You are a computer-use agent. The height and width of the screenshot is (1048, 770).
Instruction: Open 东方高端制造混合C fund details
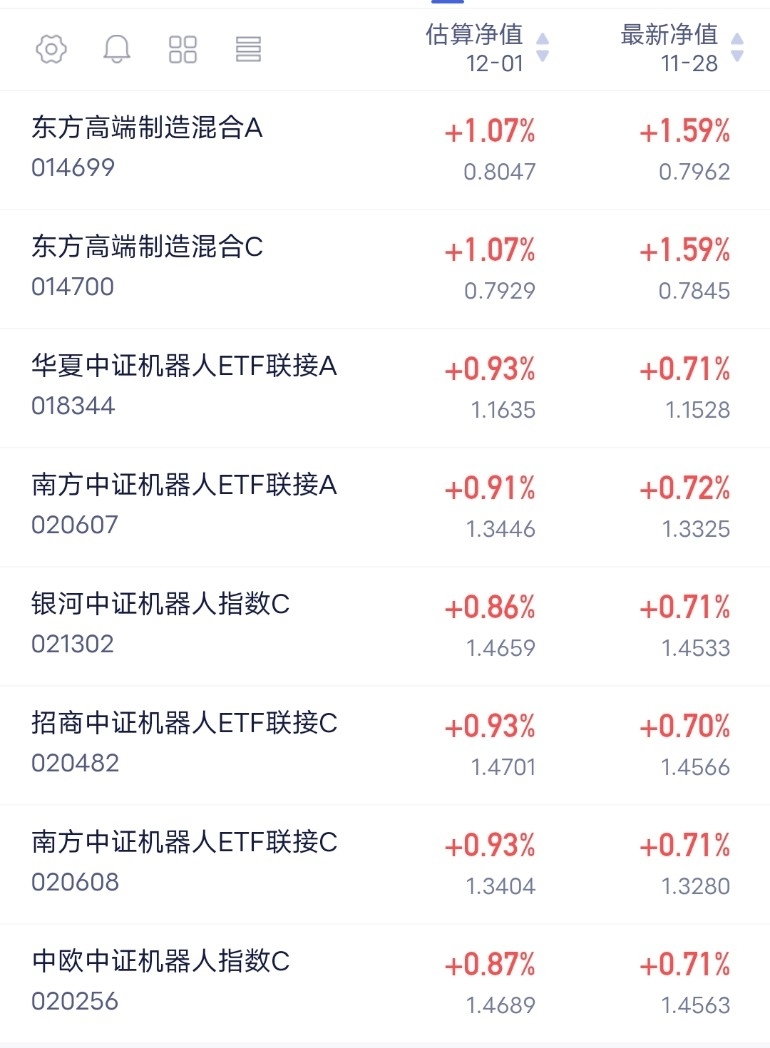coord(147,247)
